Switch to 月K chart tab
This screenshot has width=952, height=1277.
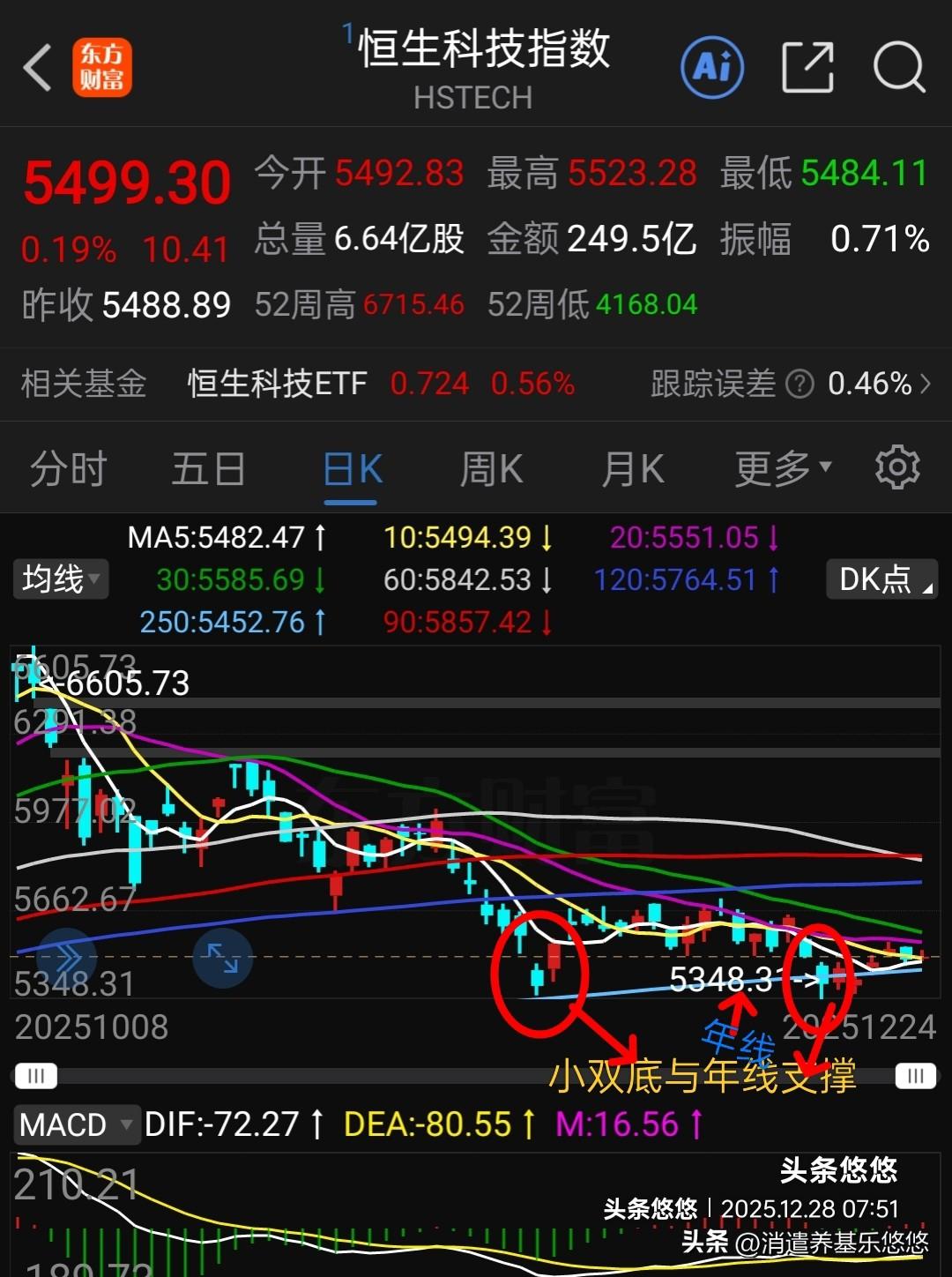pyautogui.click(x=632, y=468)
